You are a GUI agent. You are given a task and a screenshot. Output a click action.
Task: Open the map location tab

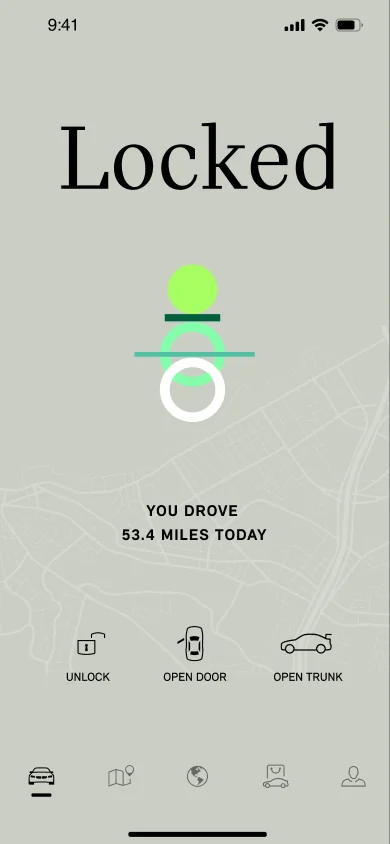[x=121, y=776]
